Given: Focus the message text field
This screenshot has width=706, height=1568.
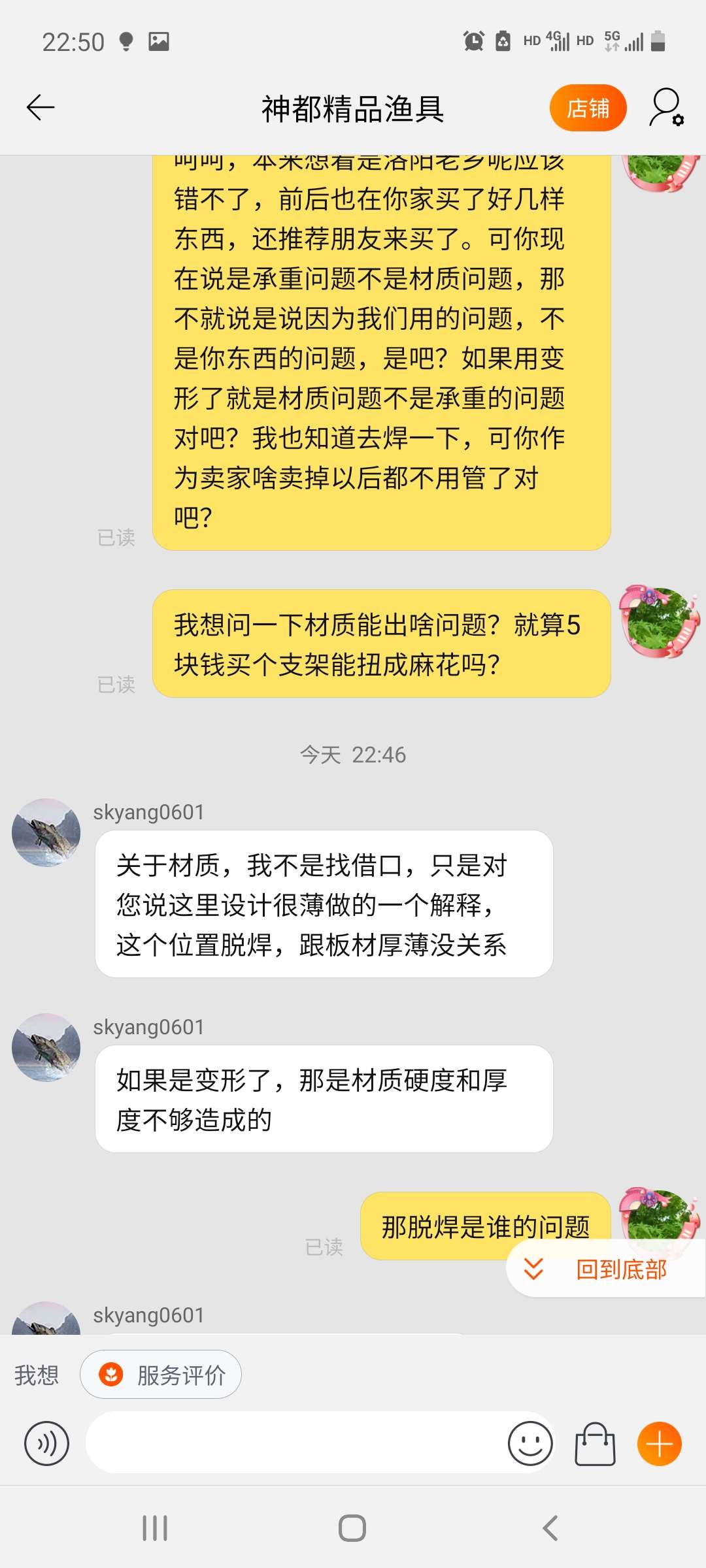Looking at the screenshot, I should pyautogui.click(x=294, y=1443).
